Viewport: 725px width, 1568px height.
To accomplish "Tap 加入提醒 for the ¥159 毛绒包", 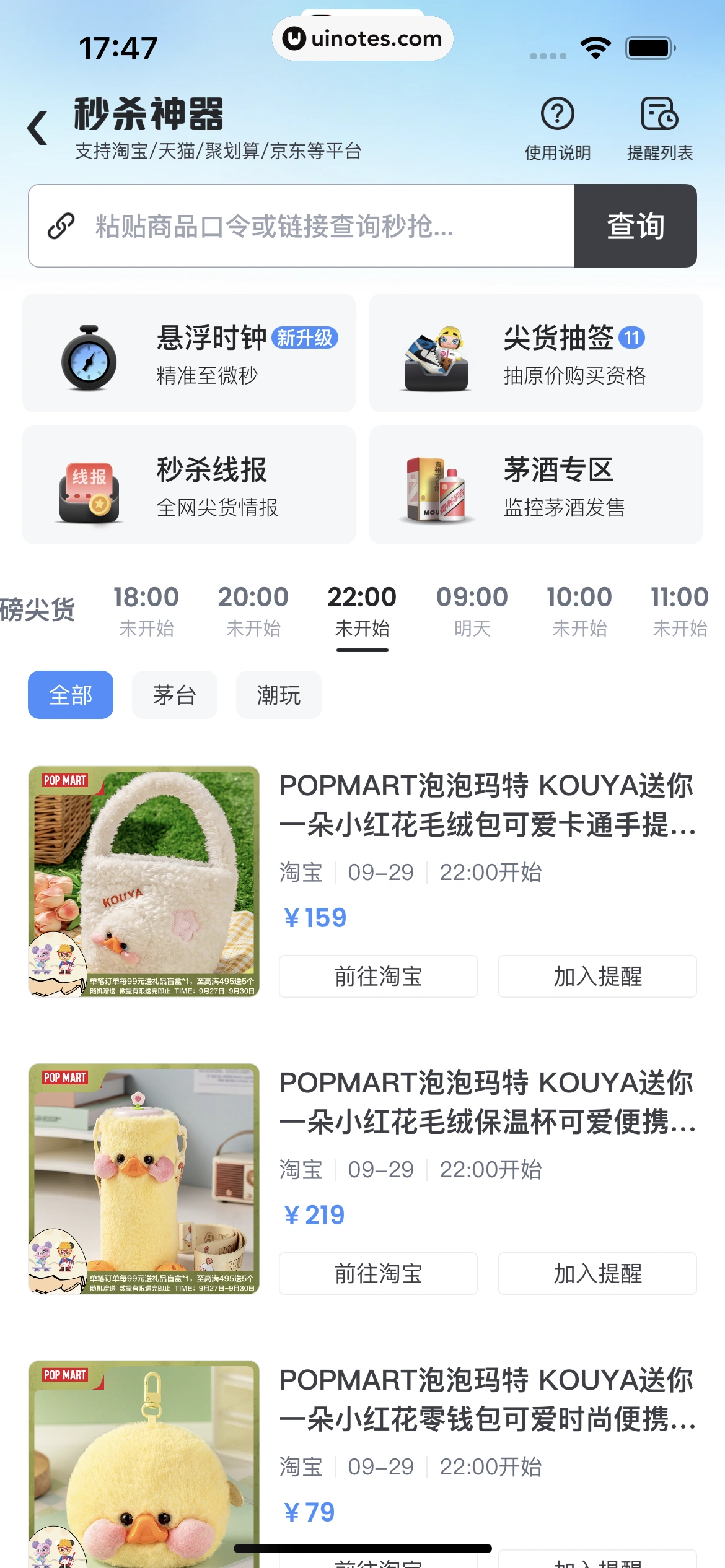I will click(x=597, y=977).
